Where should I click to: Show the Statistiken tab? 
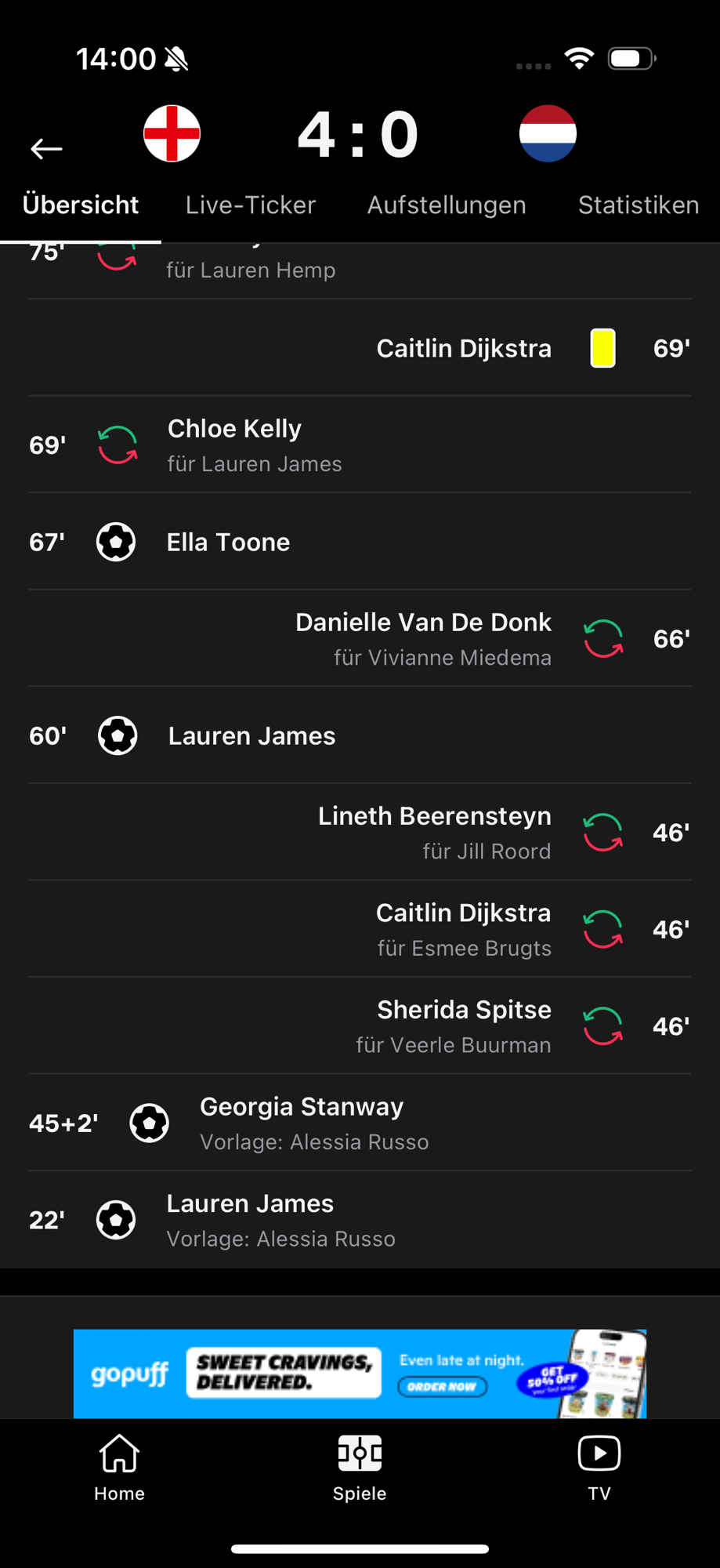(x=638, y=205)
